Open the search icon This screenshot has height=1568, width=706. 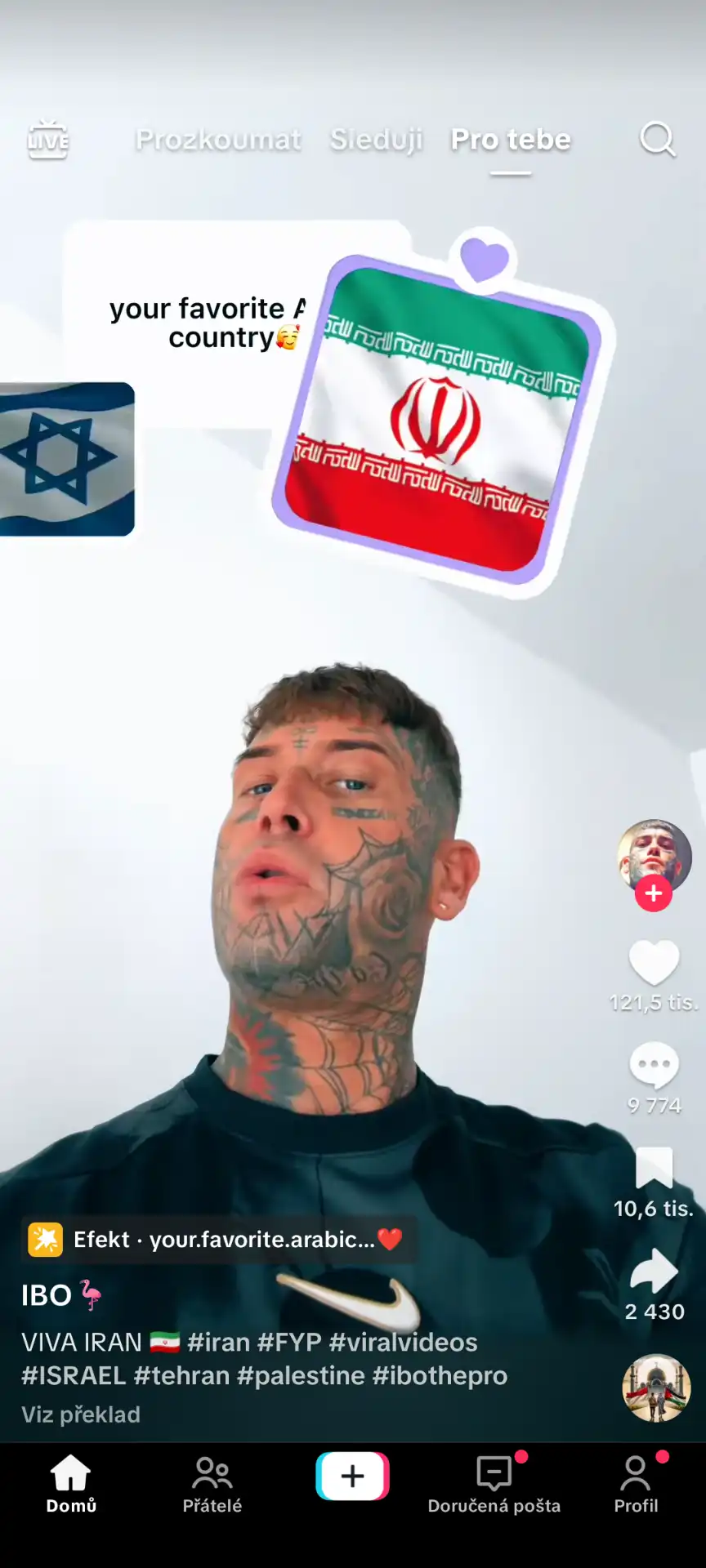(657, 140)
